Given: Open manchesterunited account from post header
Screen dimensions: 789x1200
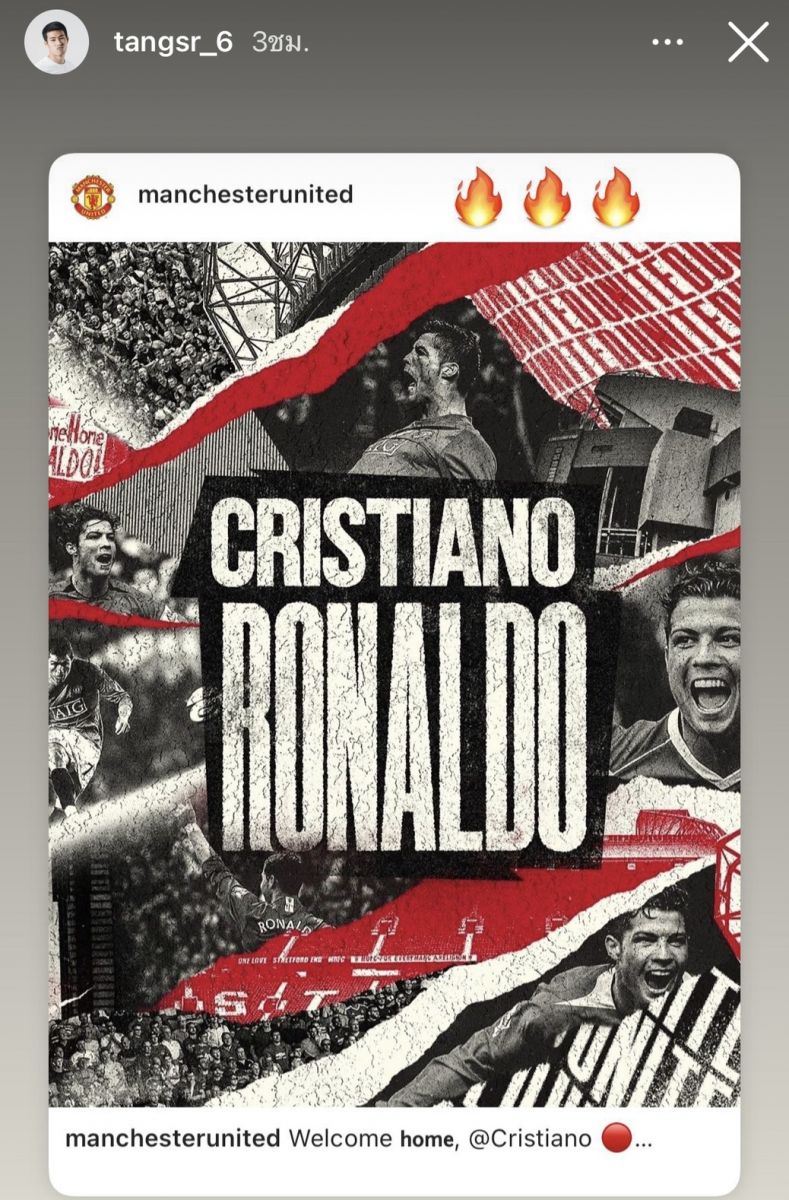Looking at the screenshot, I should (x=245, y=194).
